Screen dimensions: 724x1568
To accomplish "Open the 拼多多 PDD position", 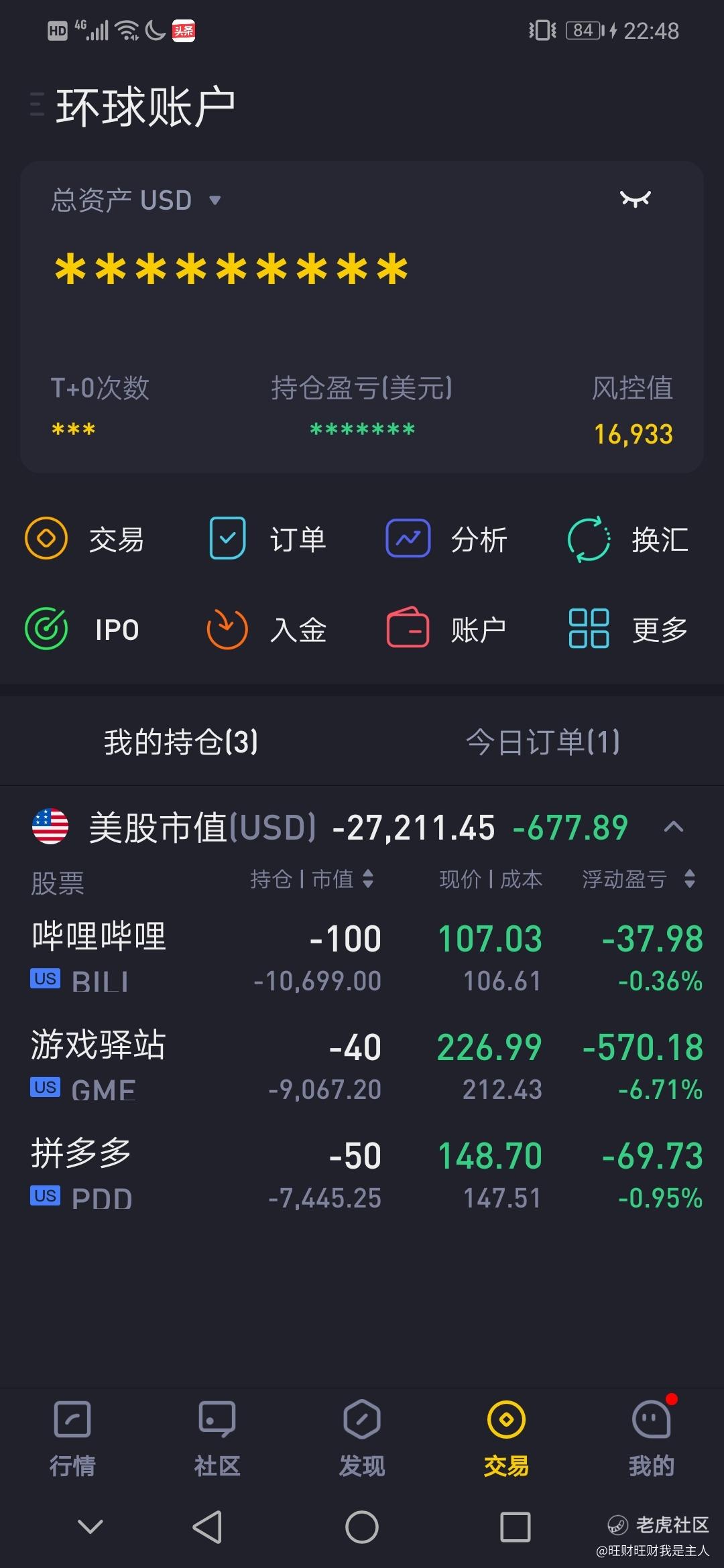I will pos(362,1174).
